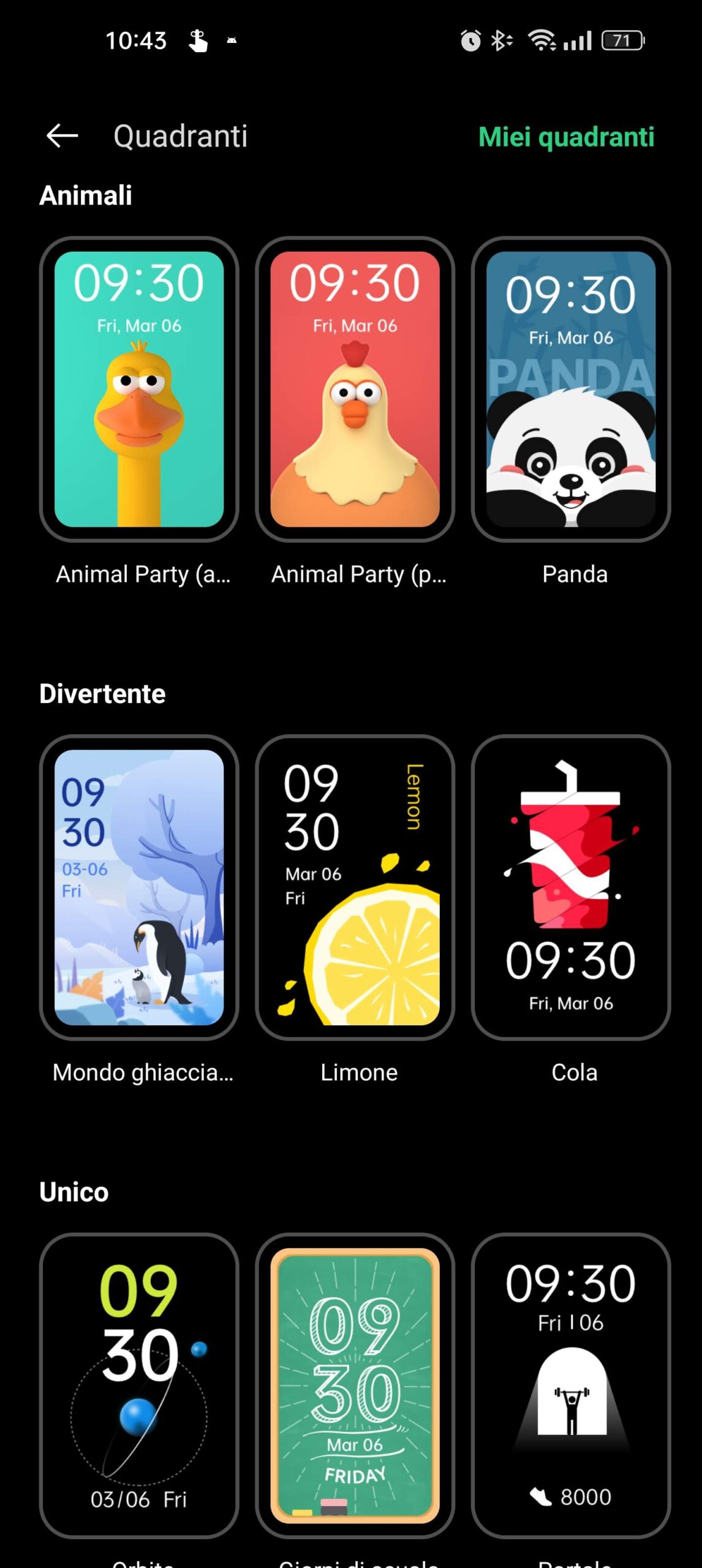The width and height of the screenshot is (702, 1568).
Task: Select the Cola watch face
Action: (570, 887)
